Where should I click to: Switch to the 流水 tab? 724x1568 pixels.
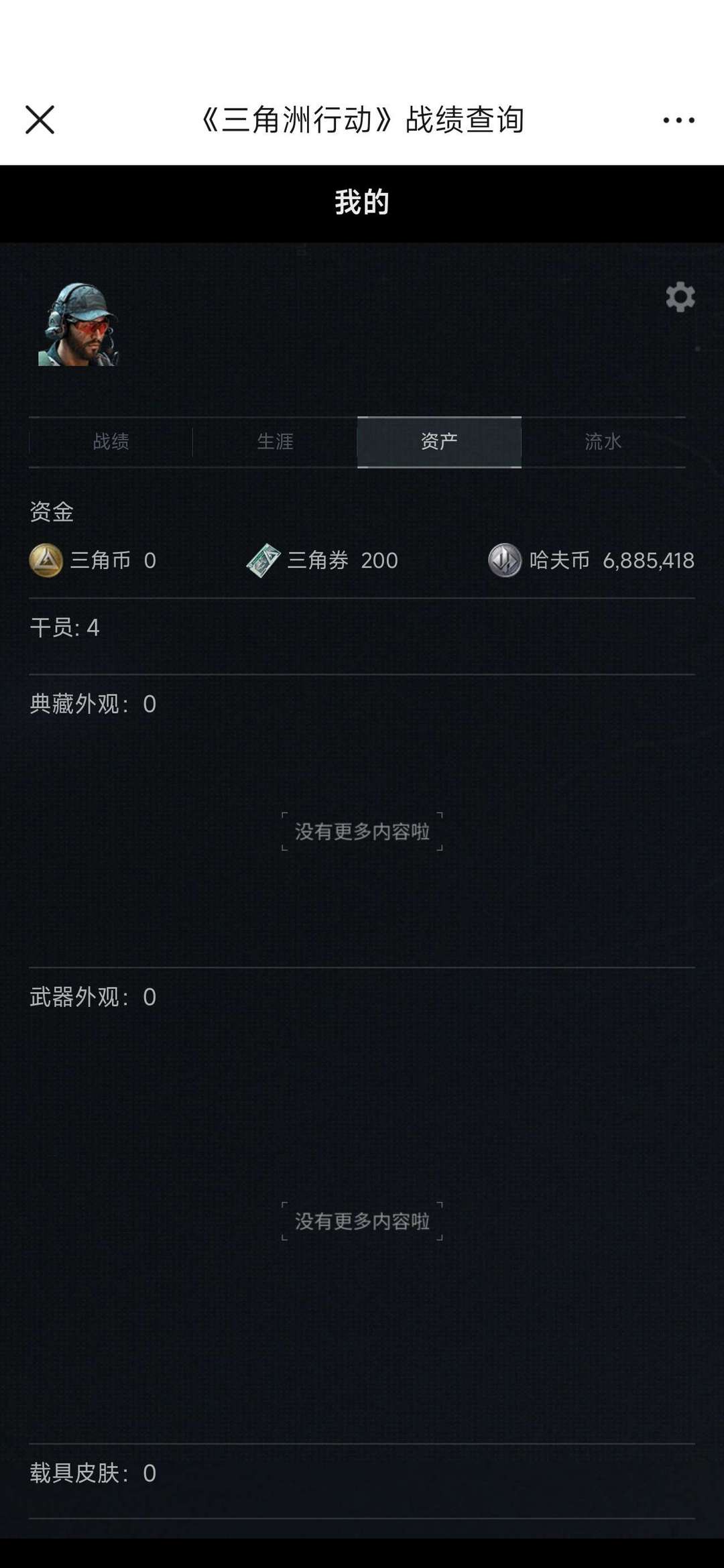[603, 442]
